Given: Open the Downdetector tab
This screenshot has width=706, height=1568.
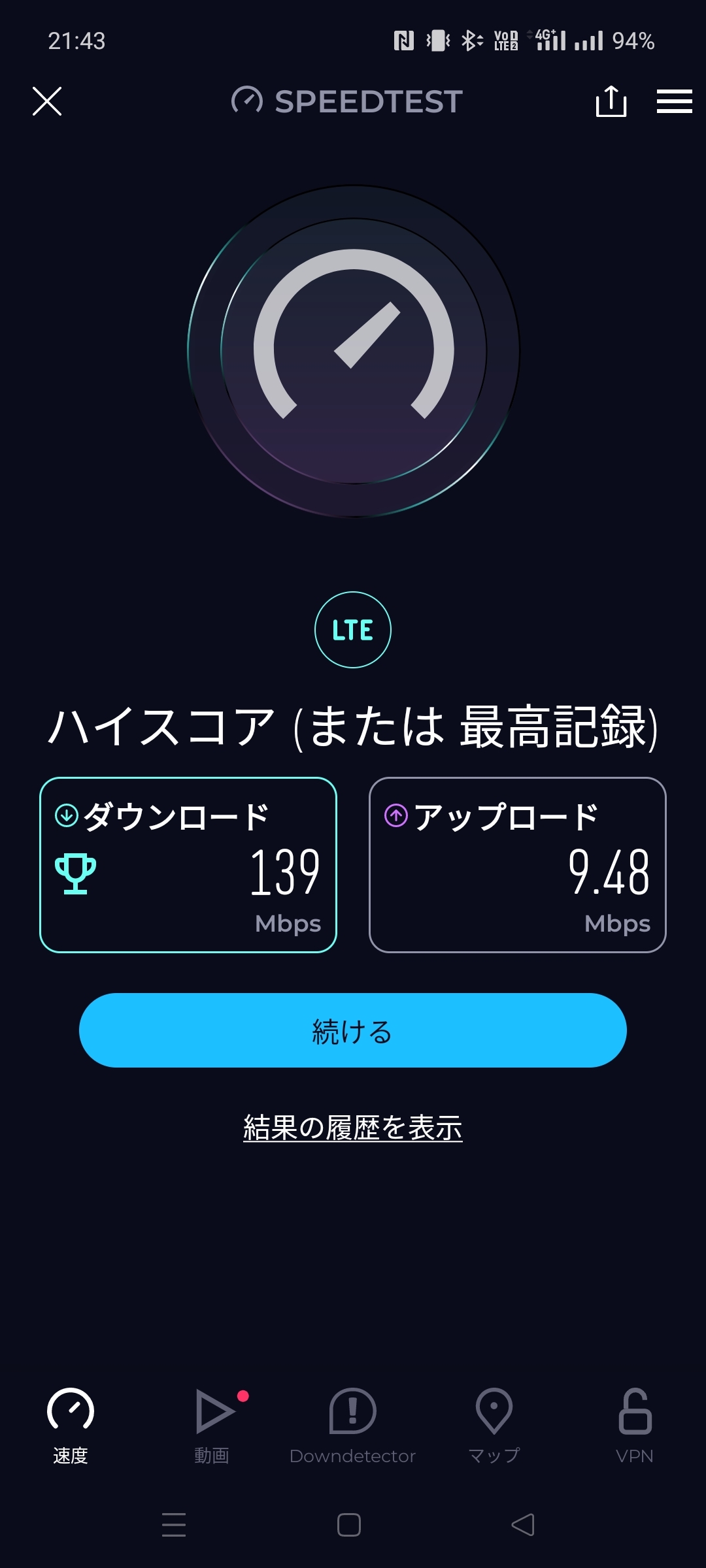Looking at the screenshot, I should tap(353, 1426).
